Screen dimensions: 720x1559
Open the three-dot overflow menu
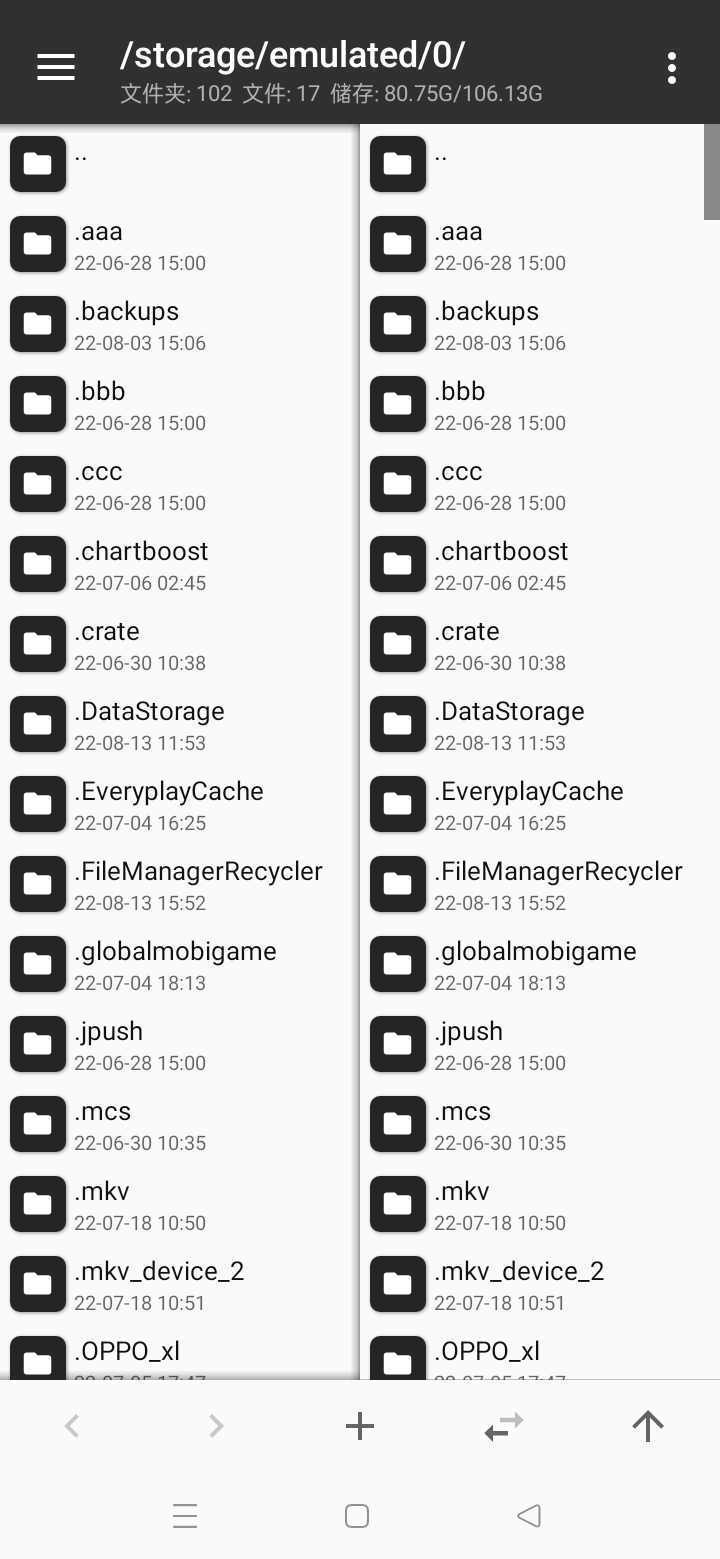pos(671,67)
